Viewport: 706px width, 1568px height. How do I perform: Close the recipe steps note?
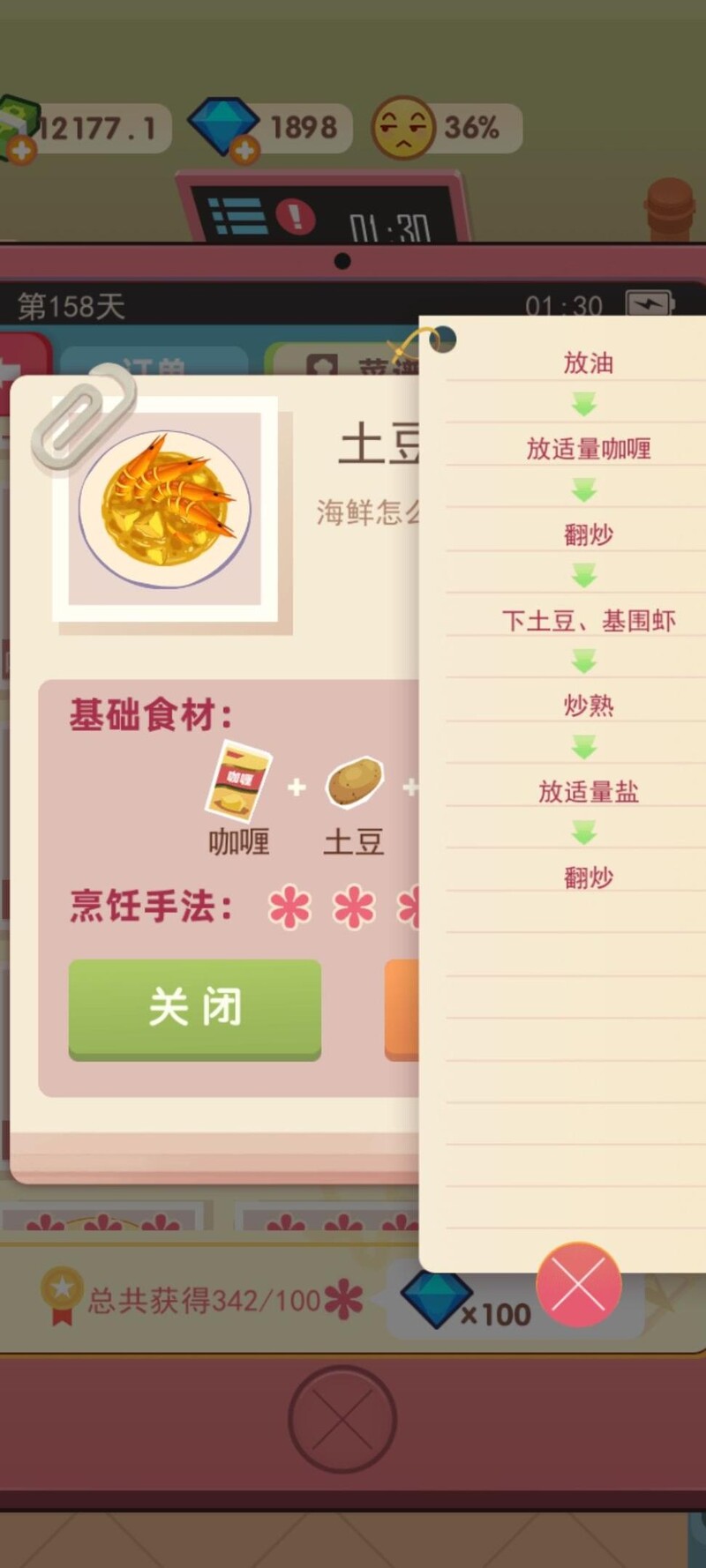point(579,1284)
